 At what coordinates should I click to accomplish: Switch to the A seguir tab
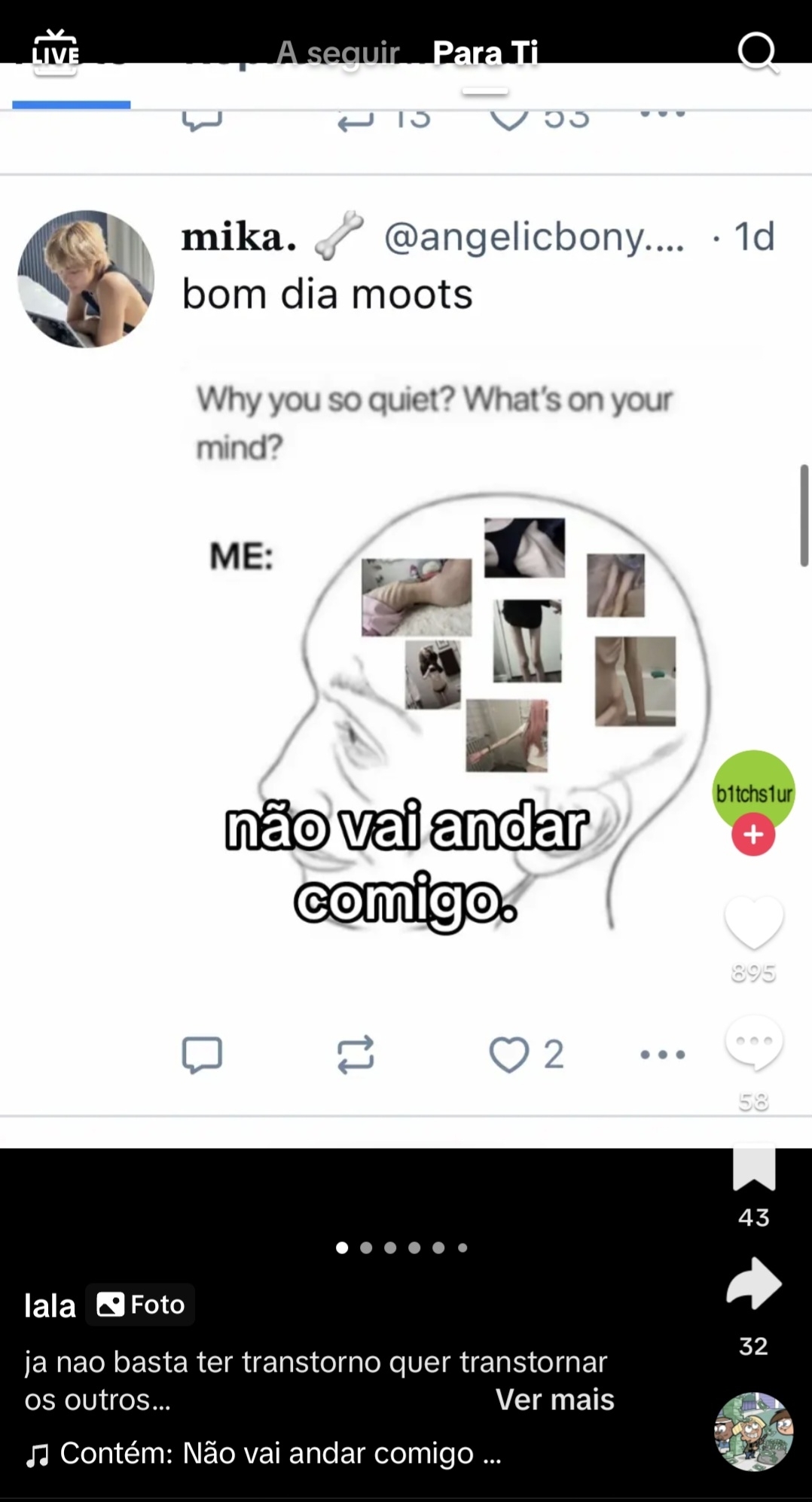tap(337, 53)
